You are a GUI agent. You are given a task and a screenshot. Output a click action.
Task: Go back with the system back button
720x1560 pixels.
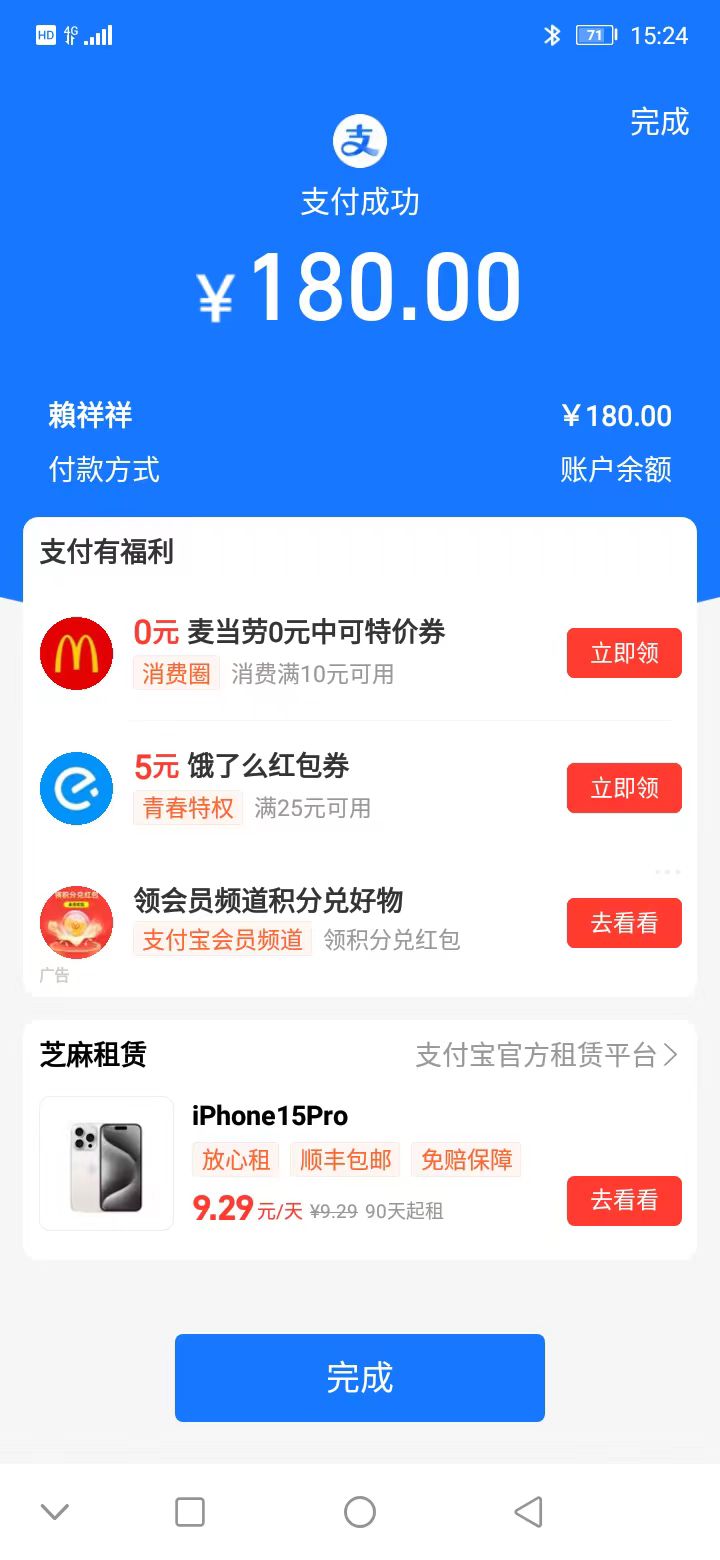(x=528, y=1512)
